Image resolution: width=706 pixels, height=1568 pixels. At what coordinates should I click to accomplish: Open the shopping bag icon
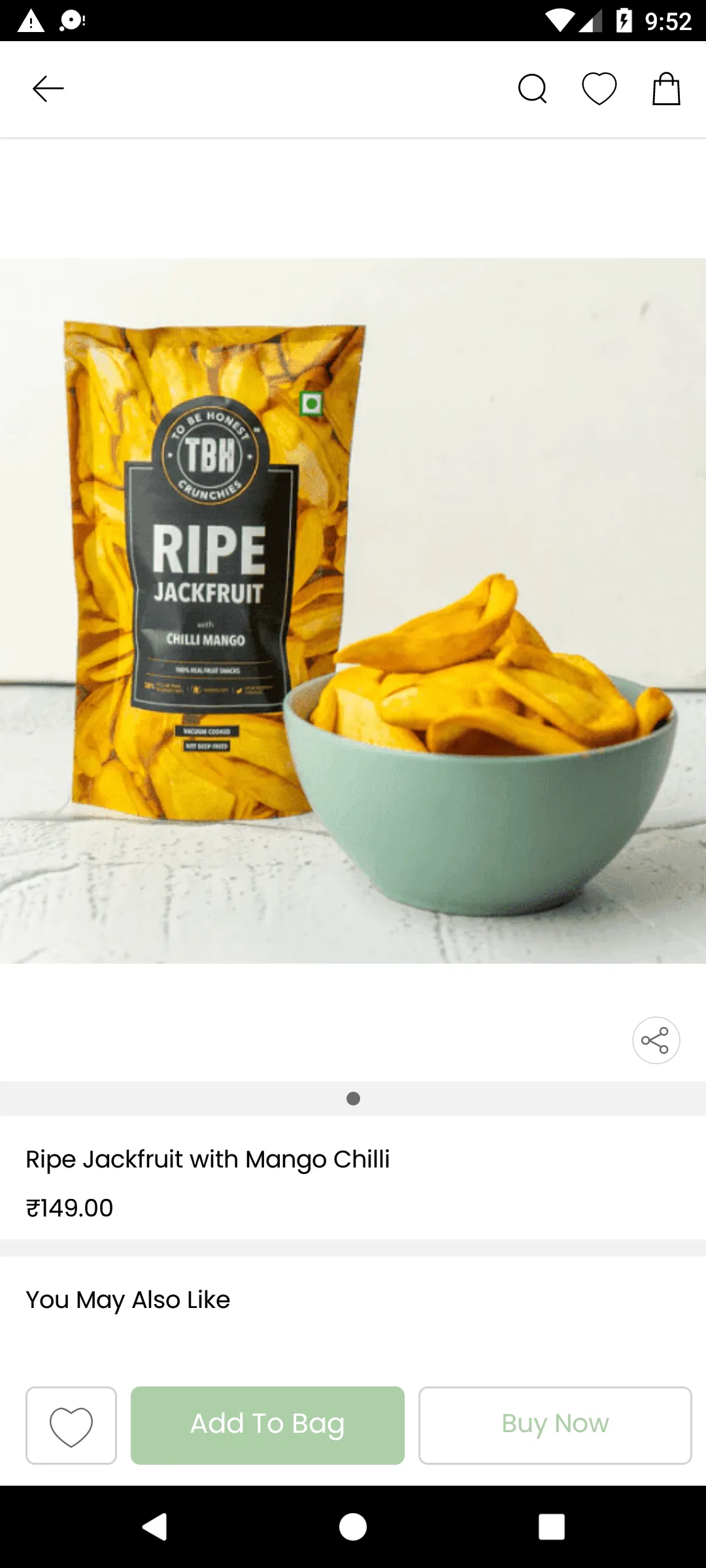666,89
